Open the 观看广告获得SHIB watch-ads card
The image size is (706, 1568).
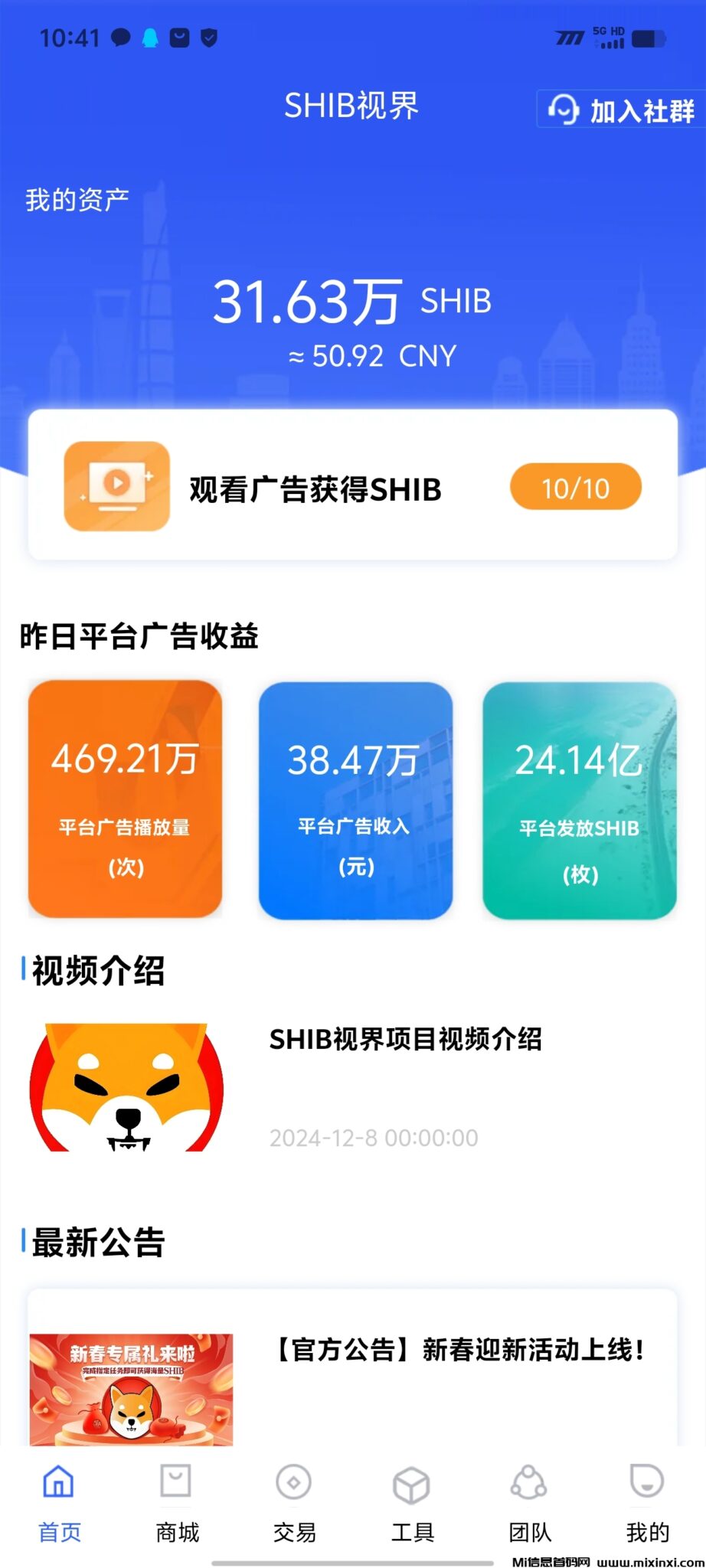pos(315,488)
